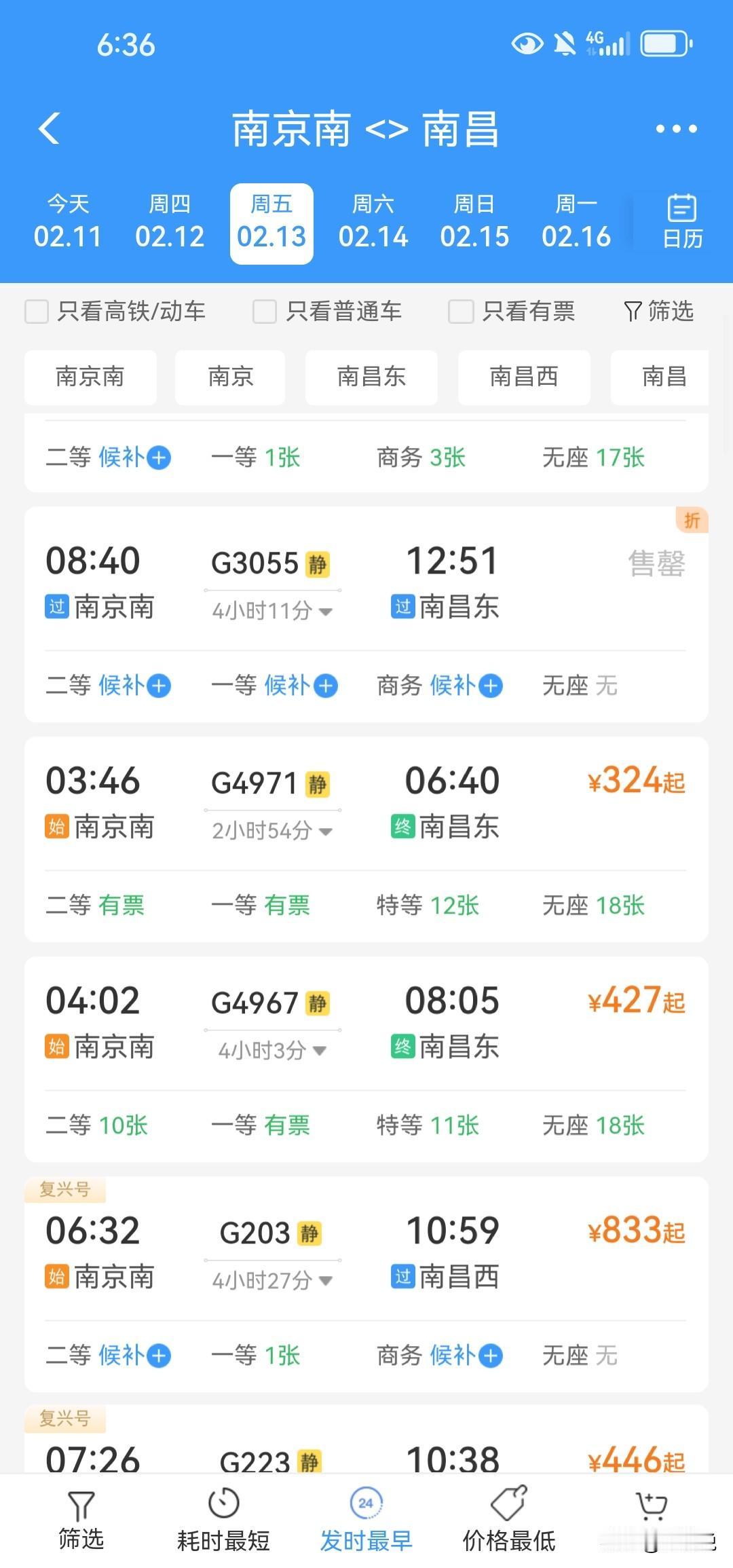
Task: Sort by 价格最低 in bottom bar
Action: (509, 1520)
